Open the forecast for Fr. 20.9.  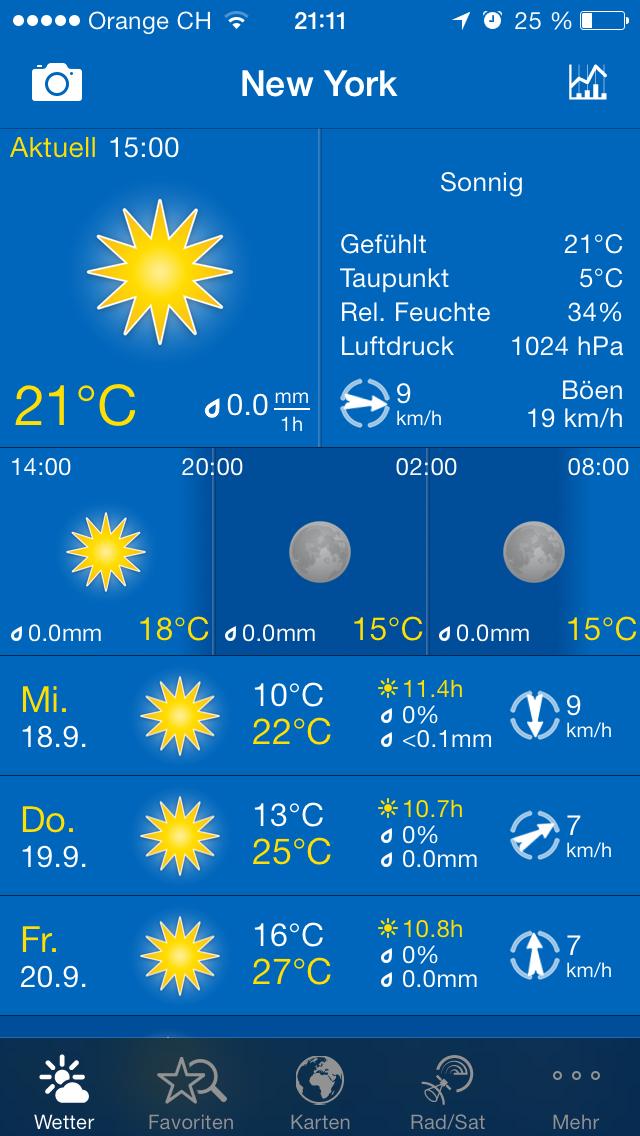(320, 956)
